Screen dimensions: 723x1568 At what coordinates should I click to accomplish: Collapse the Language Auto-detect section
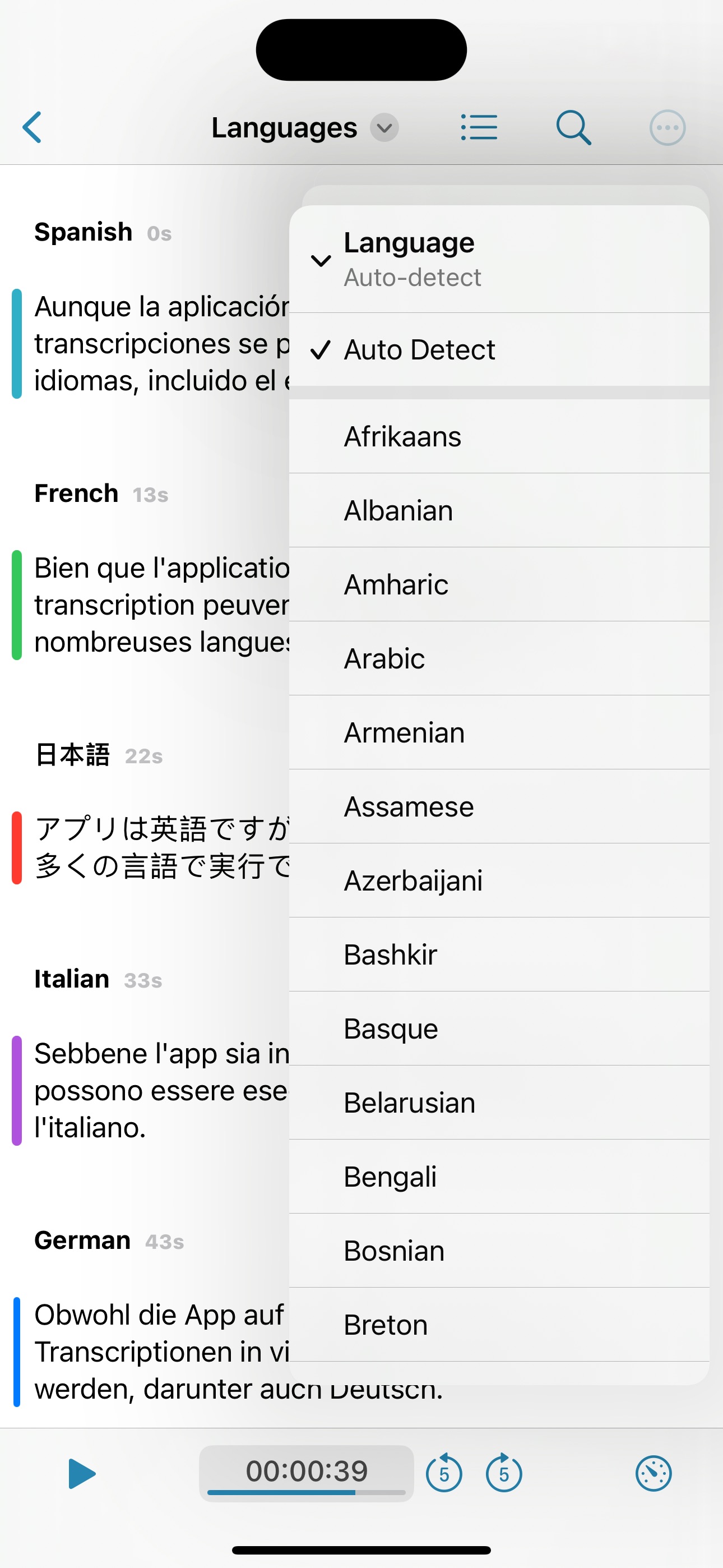coord(499,260)
